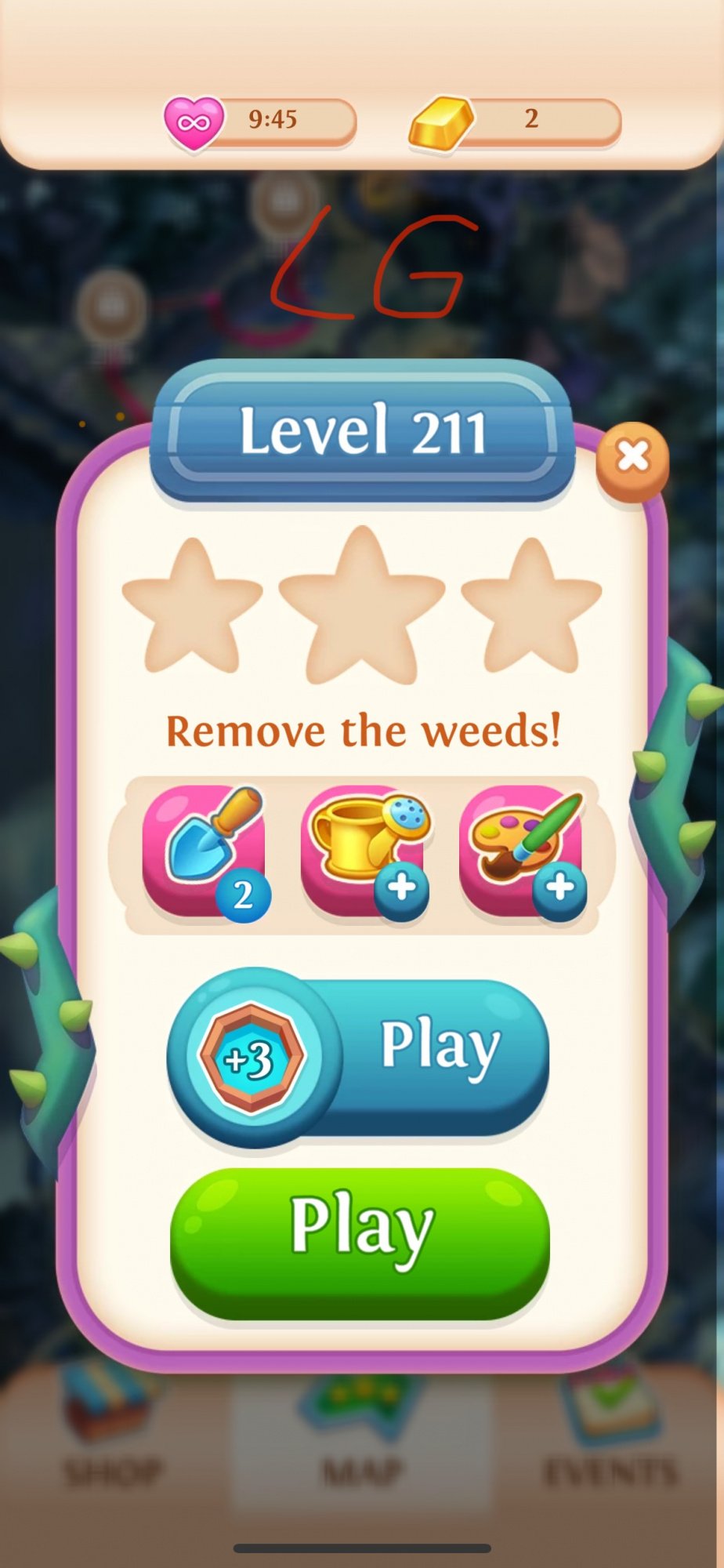This screenshot has height=1568, width=724.
Task: Open the lives heart timer
Action: click(x=261, y=122)
